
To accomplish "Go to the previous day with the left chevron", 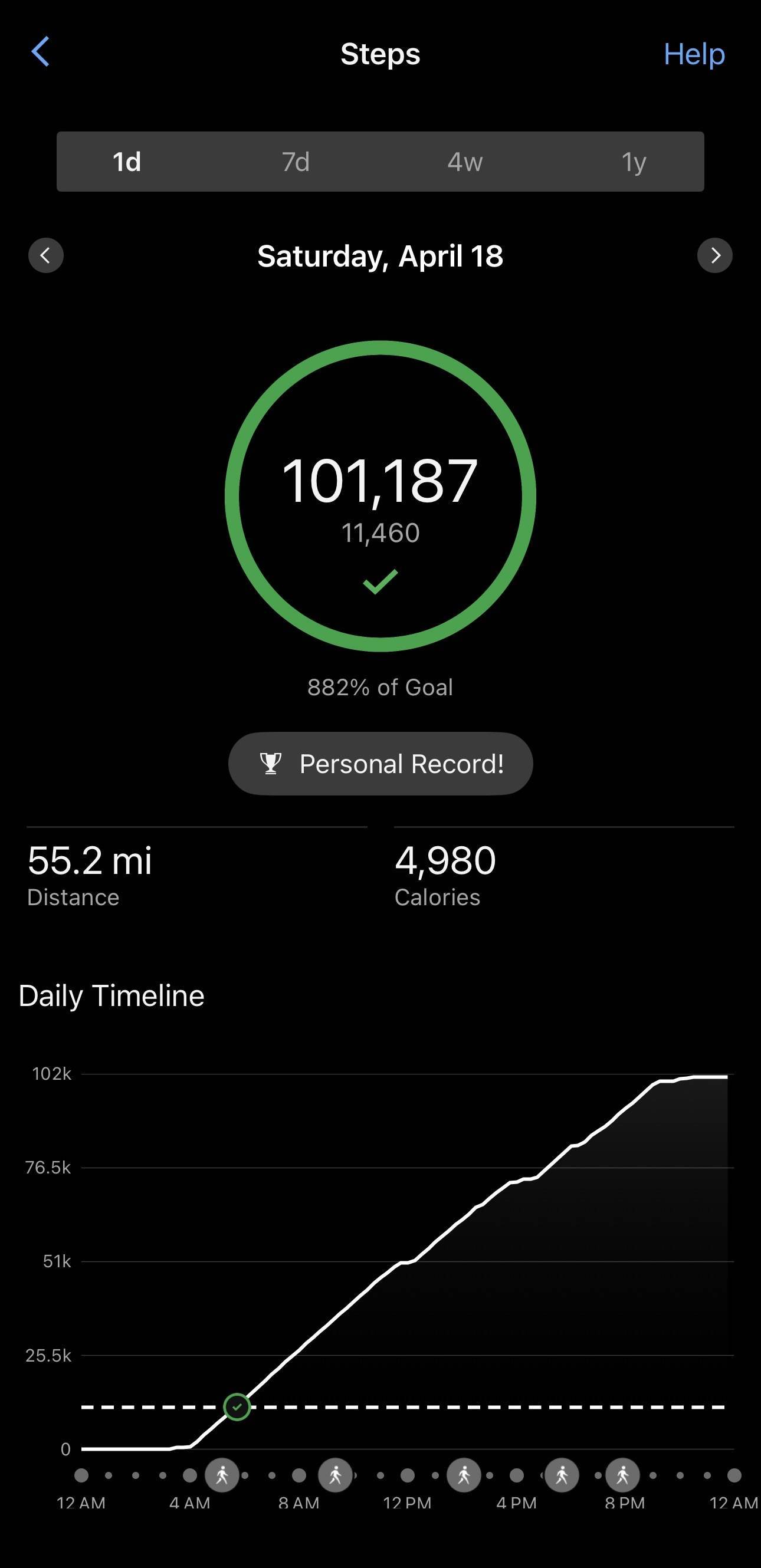I will coord(45,255).
